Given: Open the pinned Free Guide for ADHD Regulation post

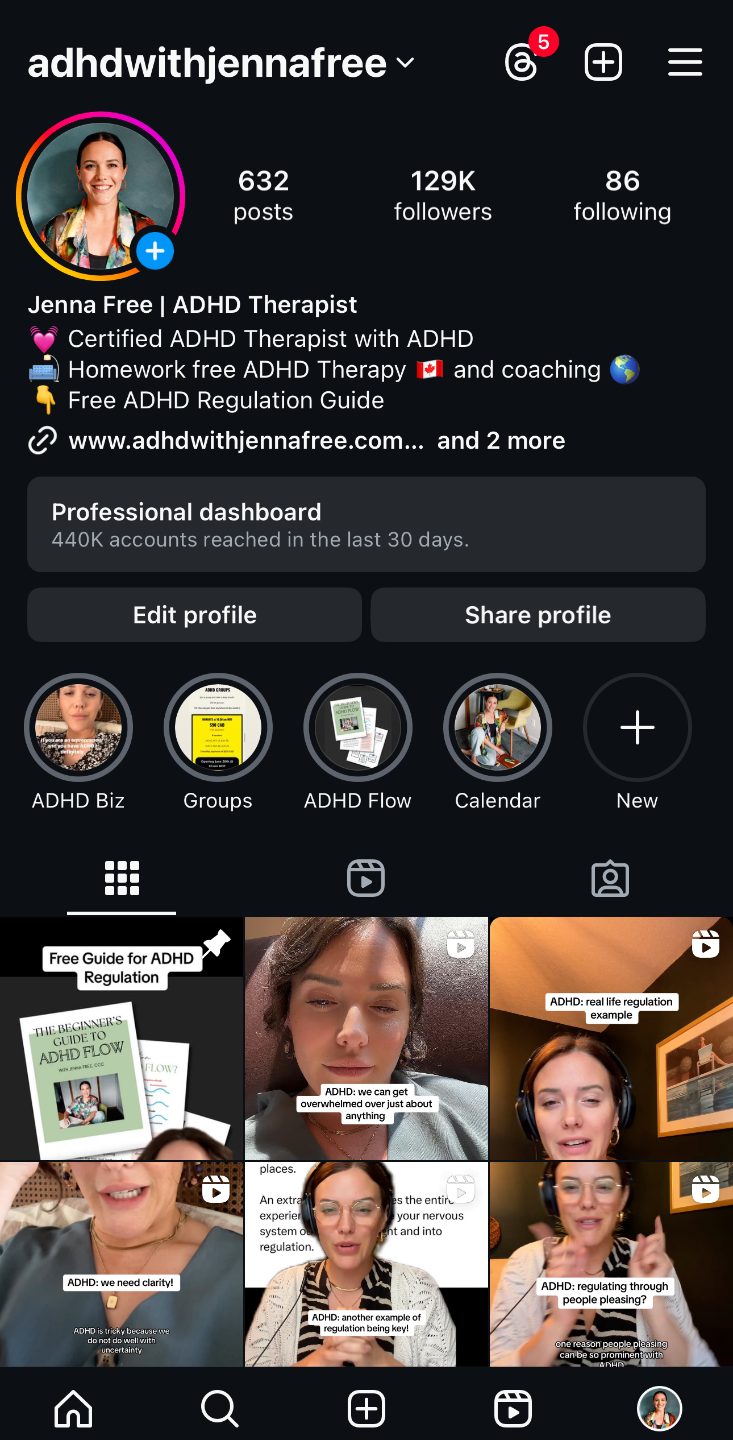Looking at the screenshot, I should [x=121, y=1038].
